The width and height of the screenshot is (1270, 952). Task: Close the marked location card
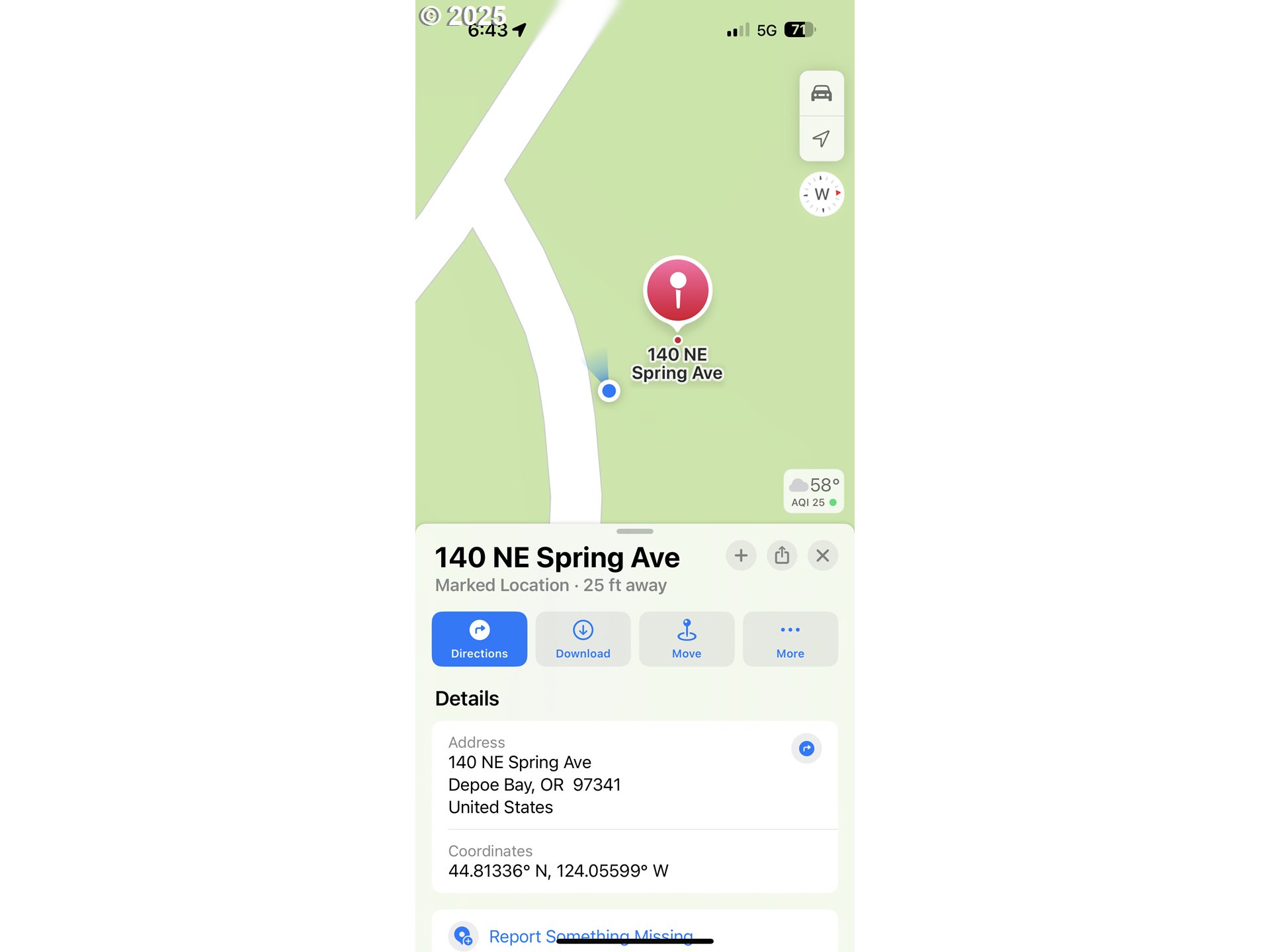click(x=822, y=555)
